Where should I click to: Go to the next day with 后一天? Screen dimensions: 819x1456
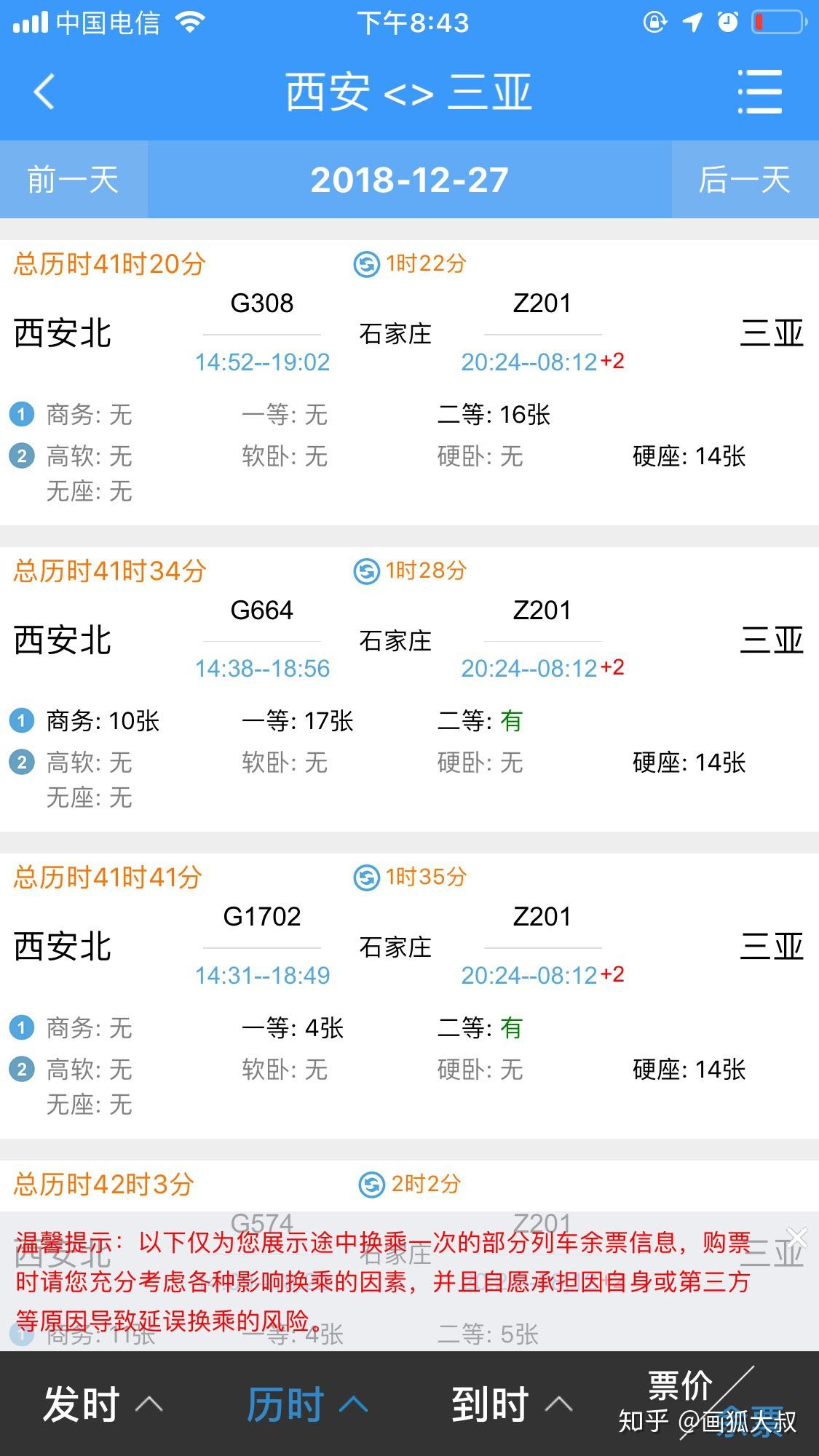(747, 179)
